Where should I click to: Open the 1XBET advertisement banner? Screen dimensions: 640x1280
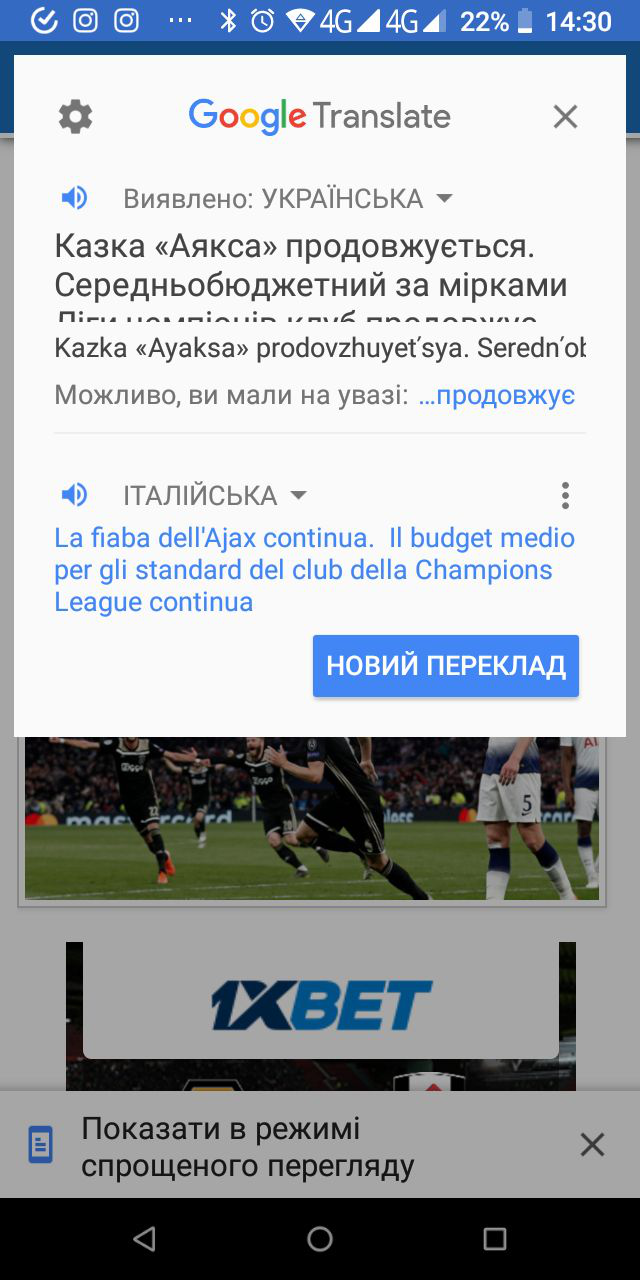(320, 1004)
